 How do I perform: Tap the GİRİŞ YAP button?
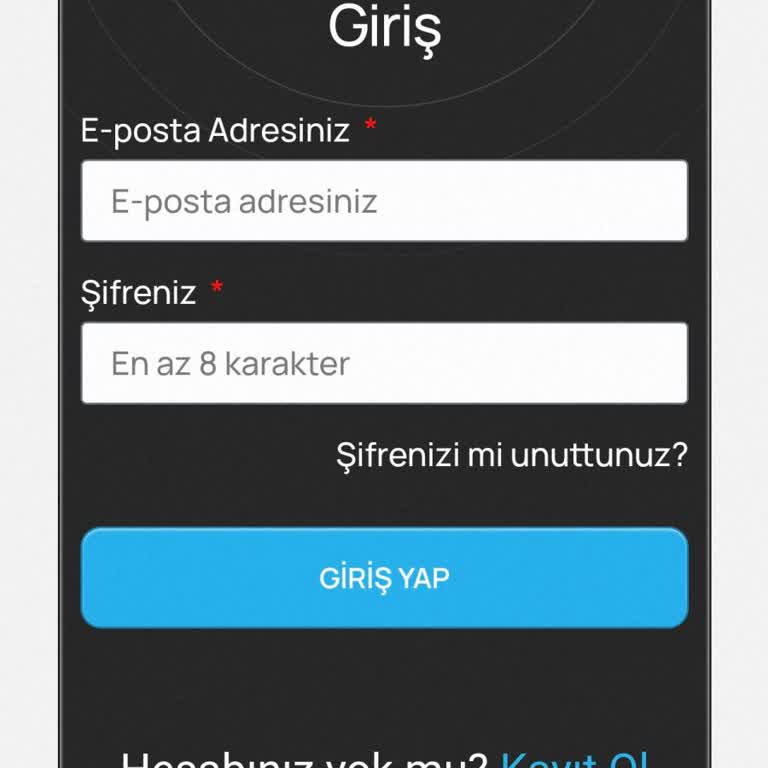click(x=384, y=578)
